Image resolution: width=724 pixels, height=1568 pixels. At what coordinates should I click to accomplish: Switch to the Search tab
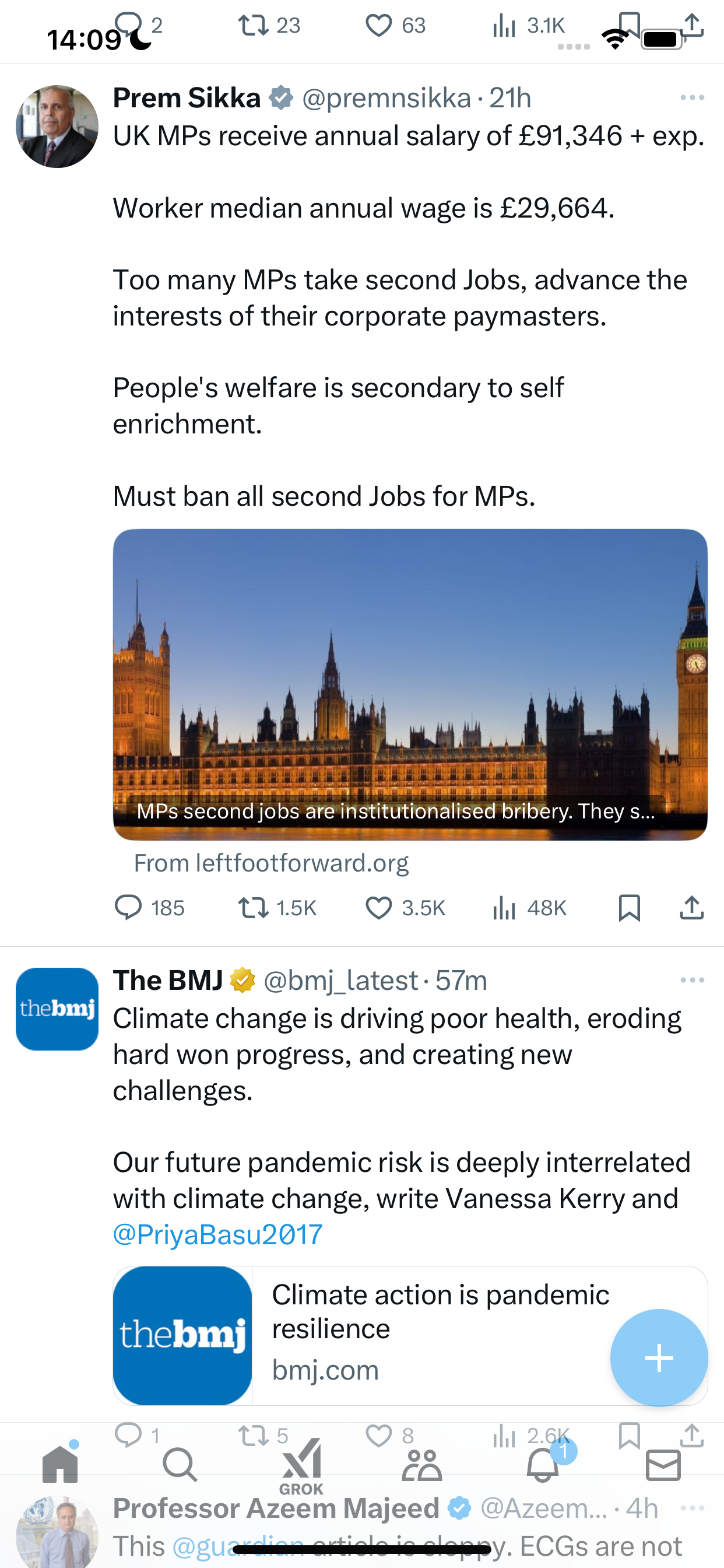(x=180, y=1464)
